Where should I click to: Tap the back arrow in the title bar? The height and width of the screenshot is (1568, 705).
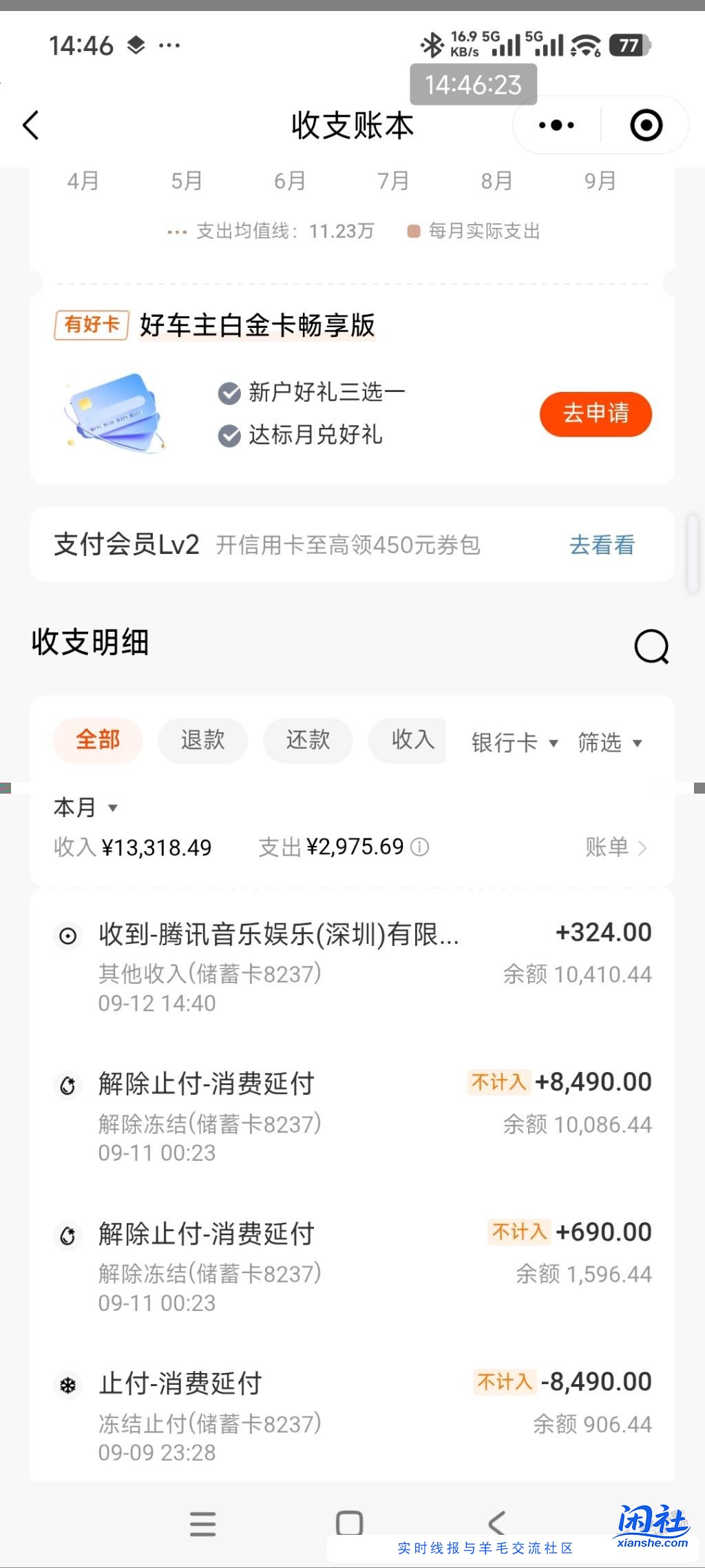(x=30, y=125)
